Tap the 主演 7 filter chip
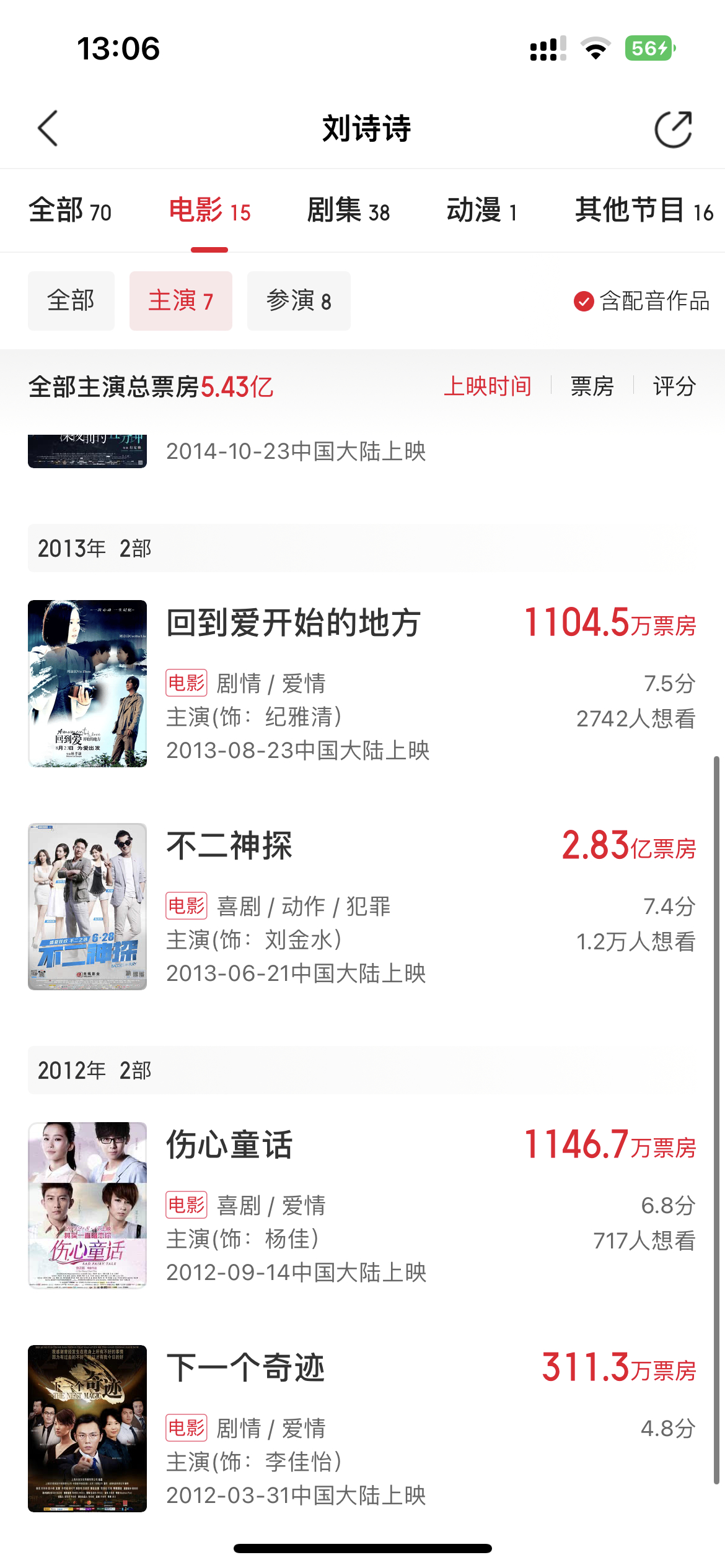This screenshot has width=725, height=1568. point(180,301)
